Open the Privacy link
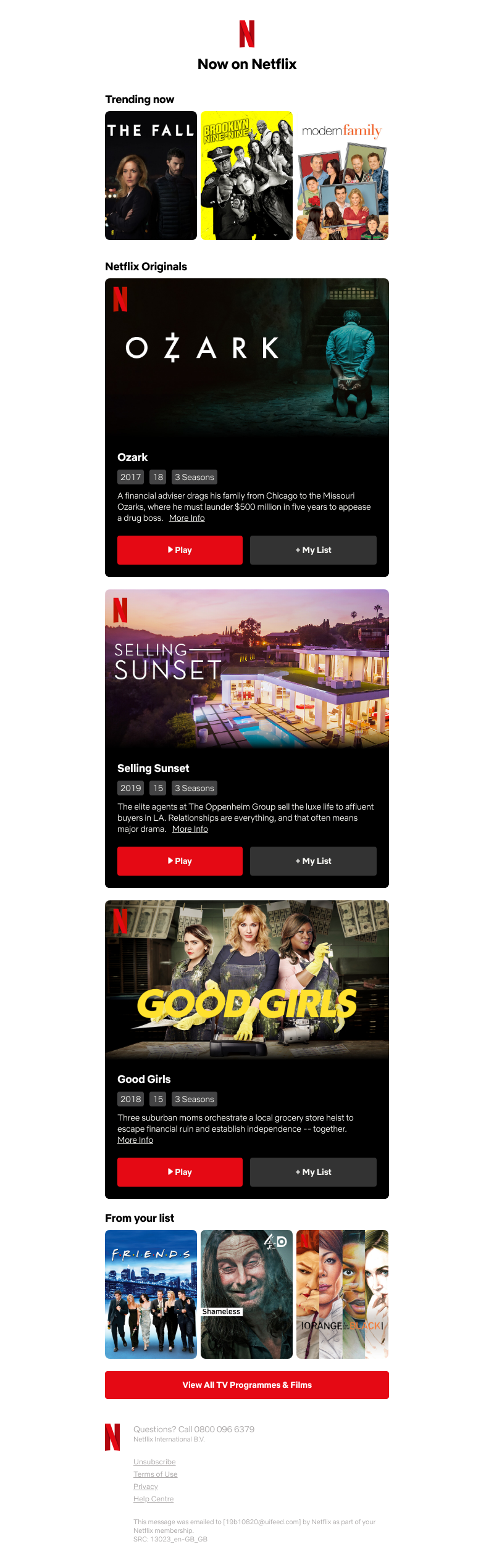 (145, 1487)
